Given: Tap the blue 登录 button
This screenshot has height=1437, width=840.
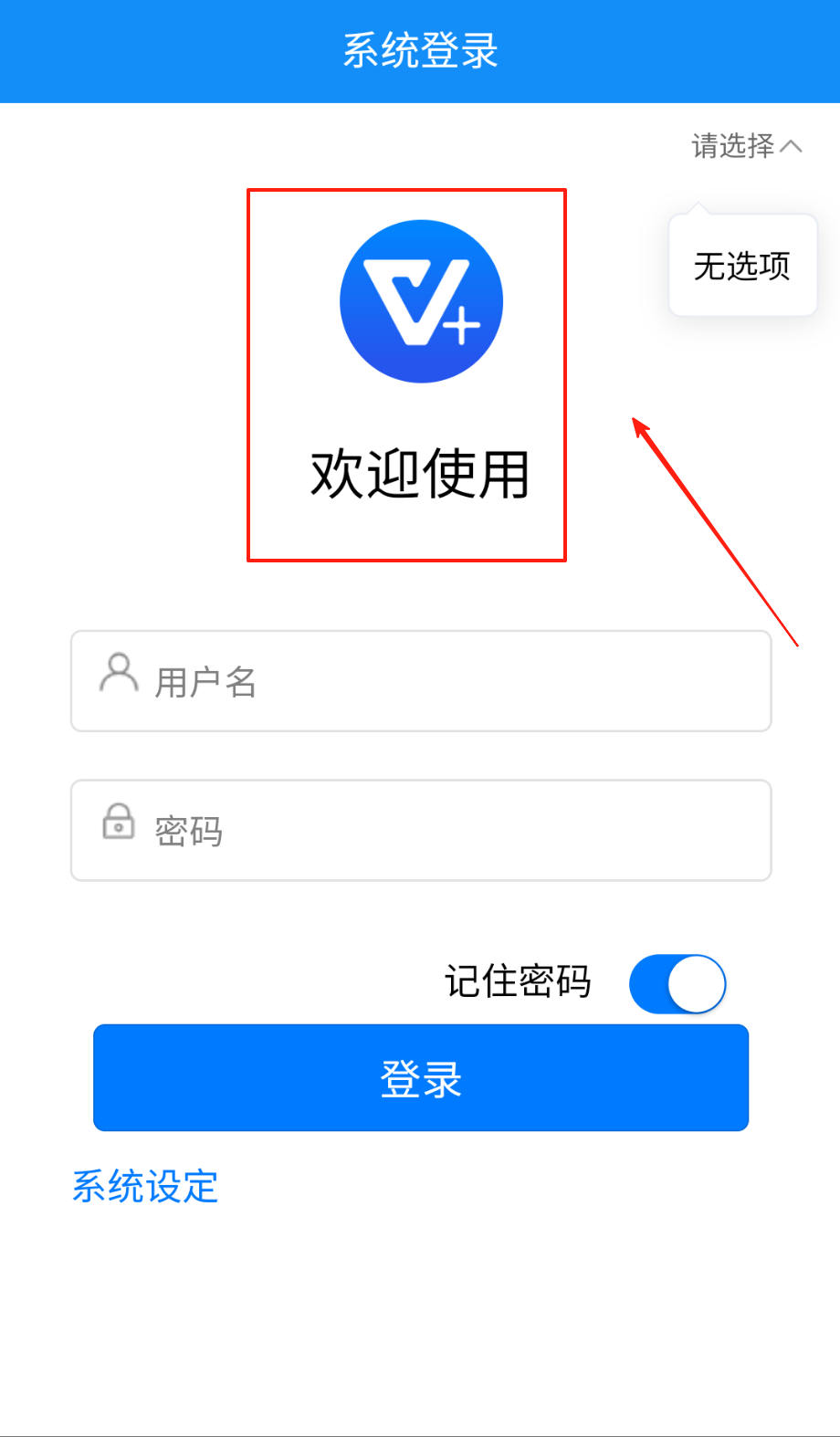Looking at the screenshot, I should pyautogui.click(x=421, y=1078).
